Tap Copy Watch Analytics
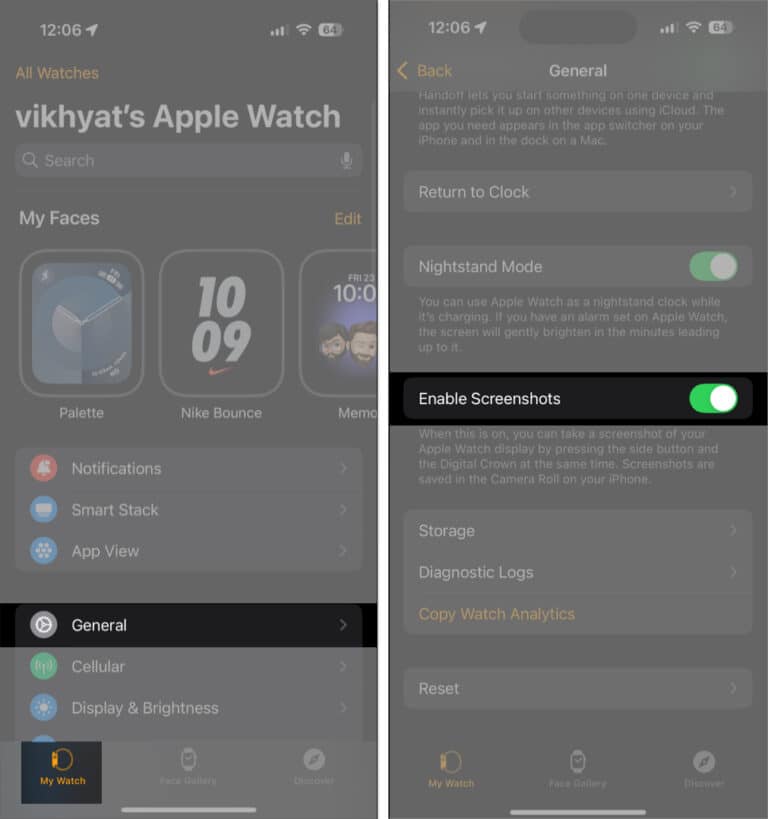The image size is (768, 819). coord(496,614)
